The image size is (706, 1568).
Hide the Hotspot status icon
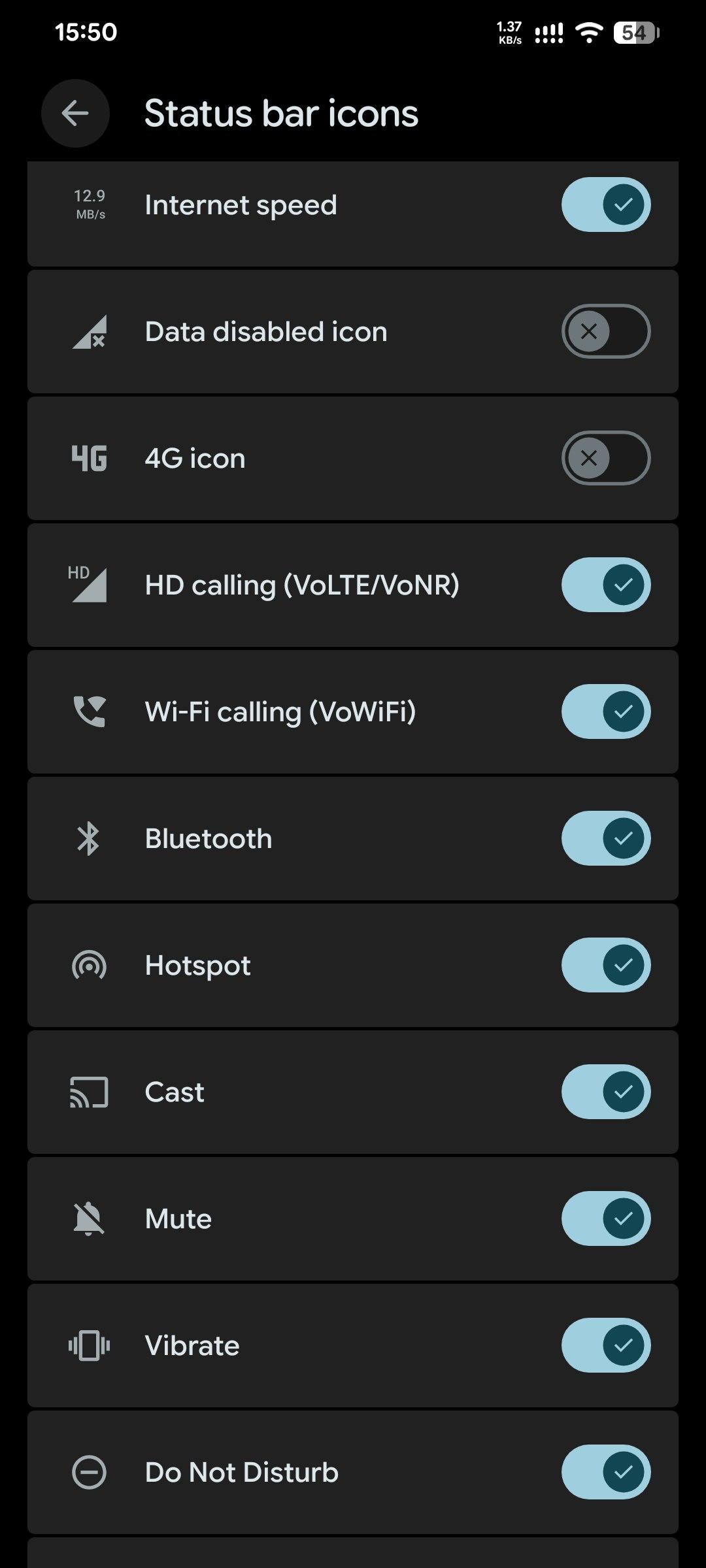[x=605, y=965]
